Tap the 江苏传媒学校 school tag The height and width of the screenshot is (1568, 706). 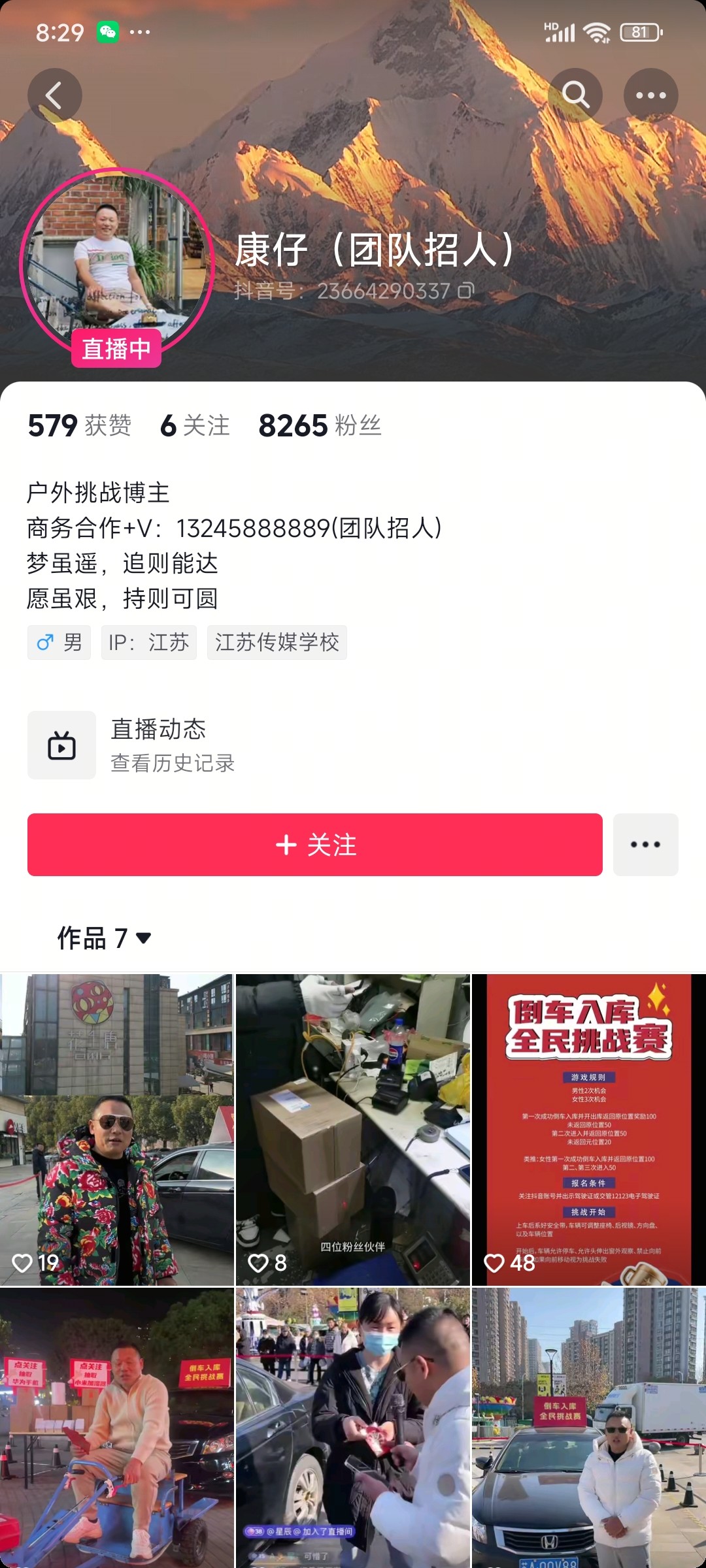[277, 642]
